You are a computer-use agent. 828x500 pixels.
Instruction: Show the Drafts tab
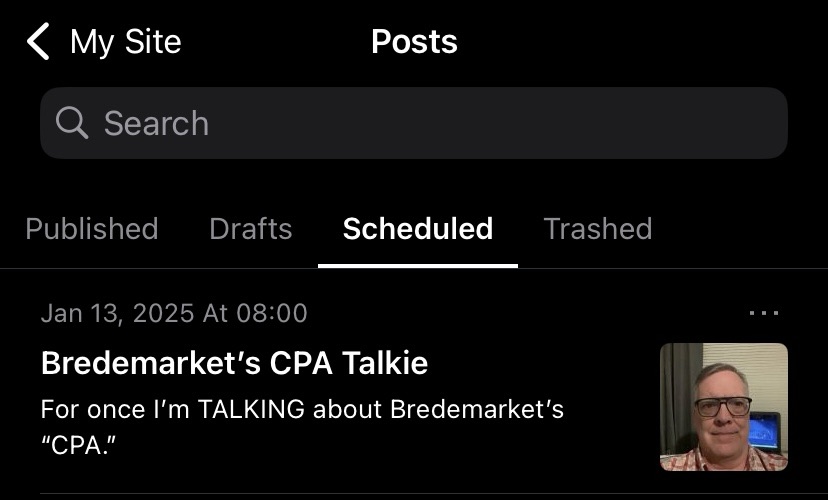[251, 229]
